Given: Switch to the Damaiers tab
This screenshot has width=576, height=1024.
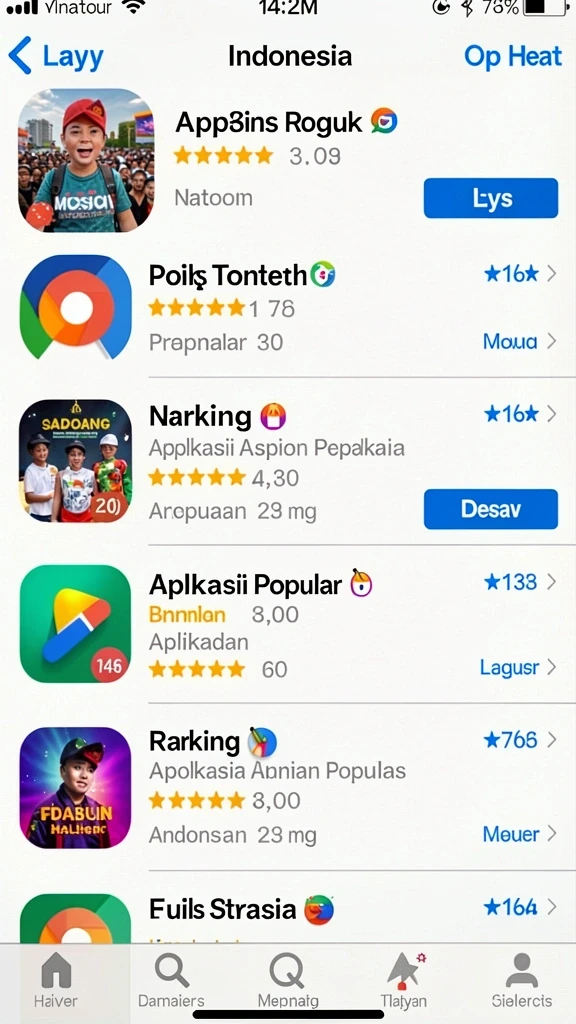Looking at the screenshot, I should pos(171,980).
